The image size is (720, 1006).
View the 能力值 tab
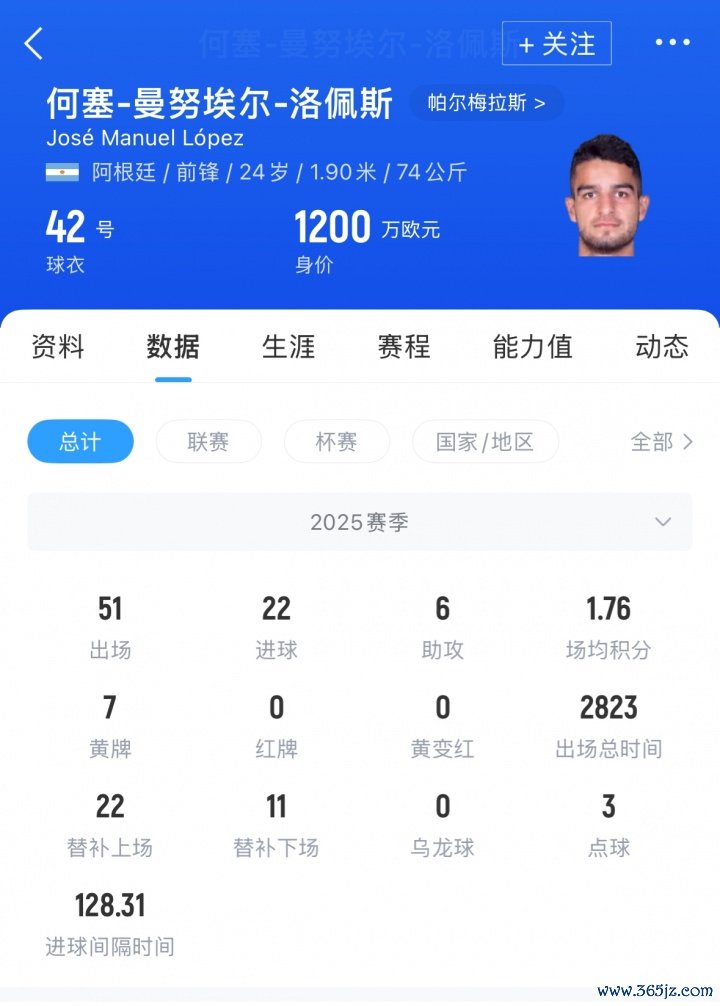tap(532, 347)
